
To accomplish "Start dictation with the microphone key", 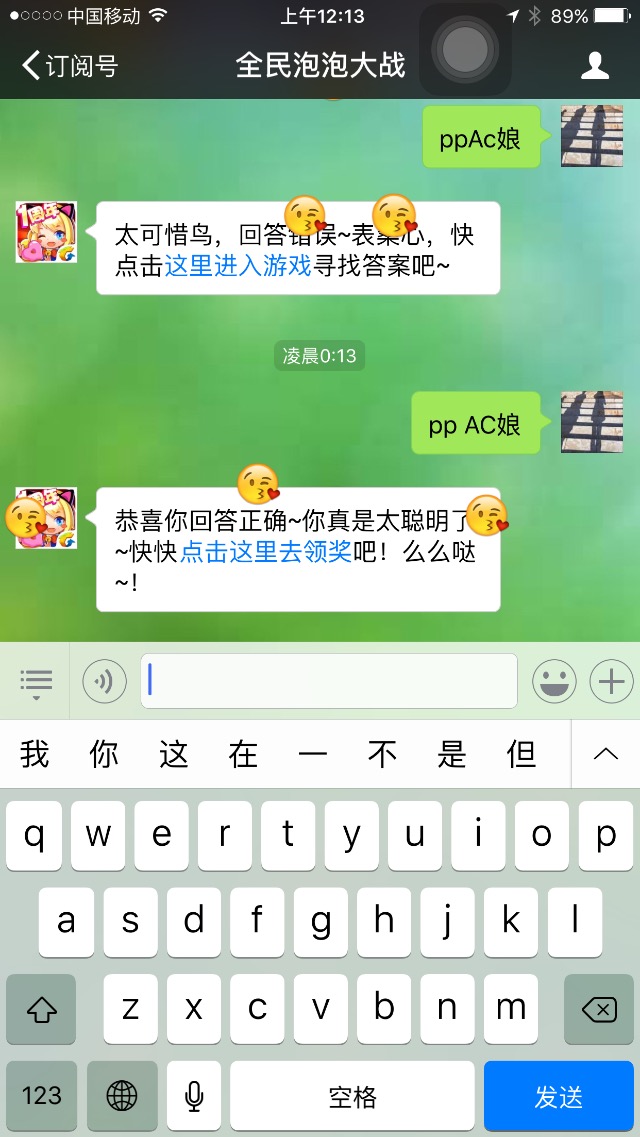I will pyautogui.click(x=194, y=1096).
